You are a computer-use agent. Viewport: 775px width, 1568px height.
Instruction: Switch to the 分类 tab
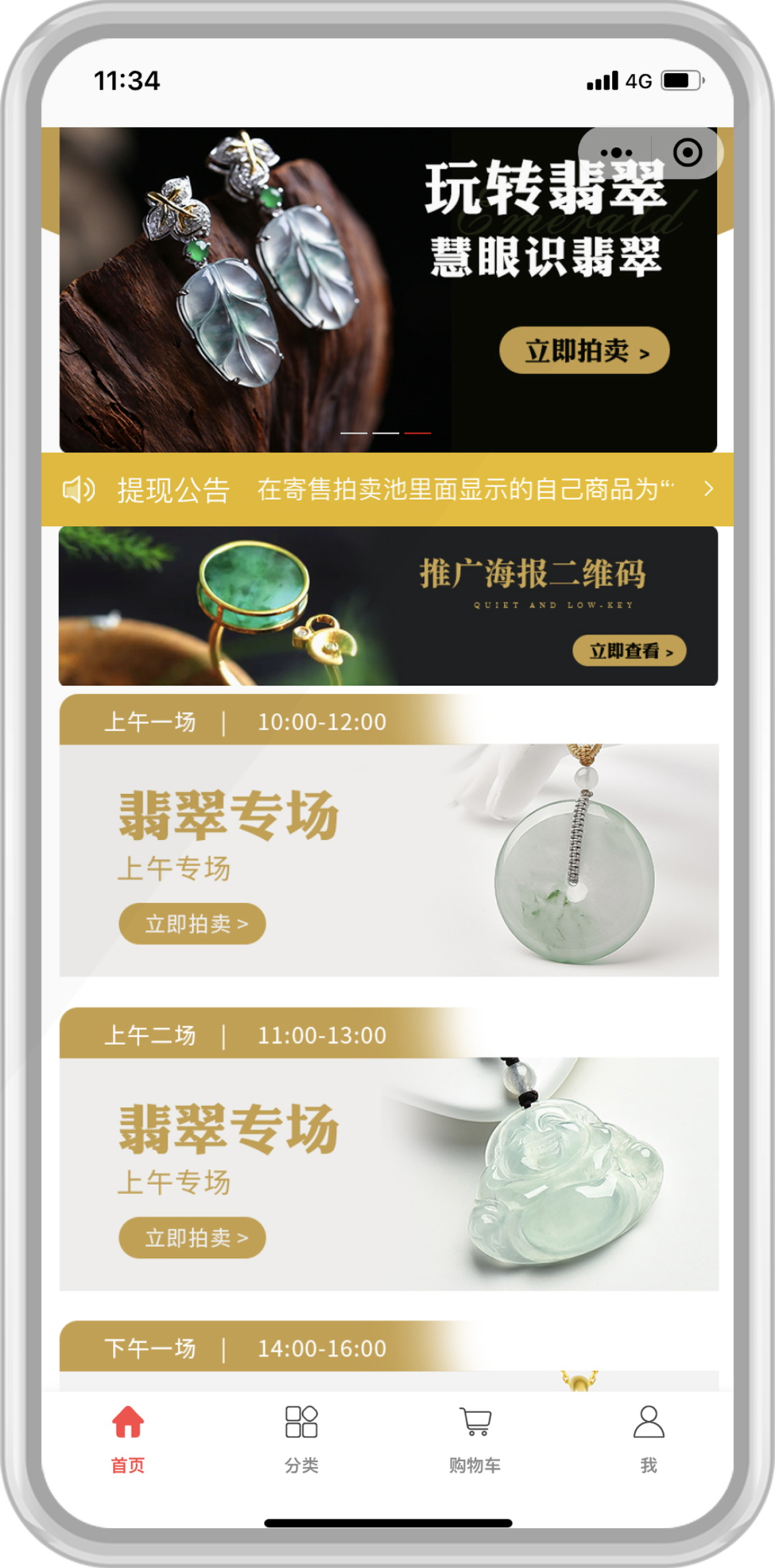pyautogui.click(x=301, y=1438)
